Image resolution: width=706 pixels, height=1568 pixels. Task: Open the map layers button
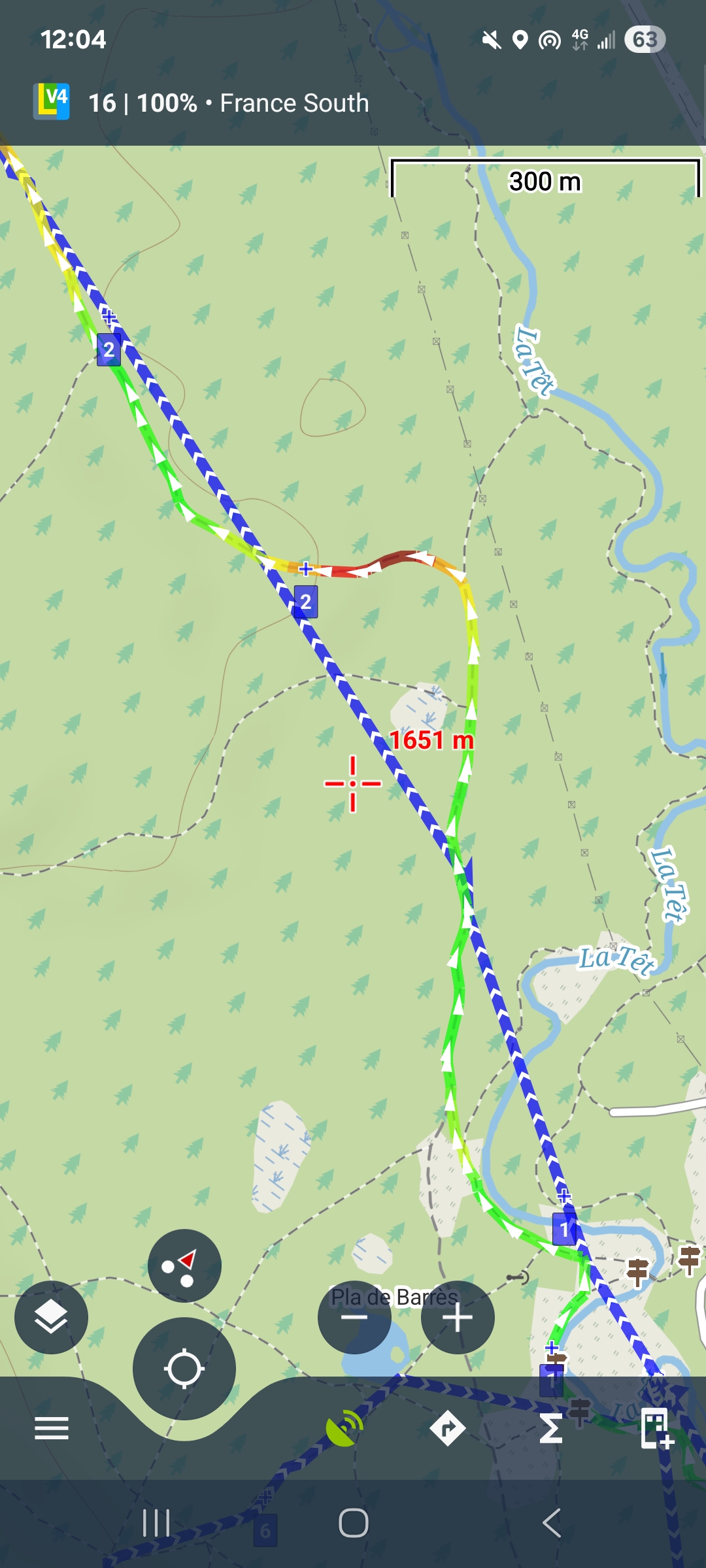tap(51, 1317)
